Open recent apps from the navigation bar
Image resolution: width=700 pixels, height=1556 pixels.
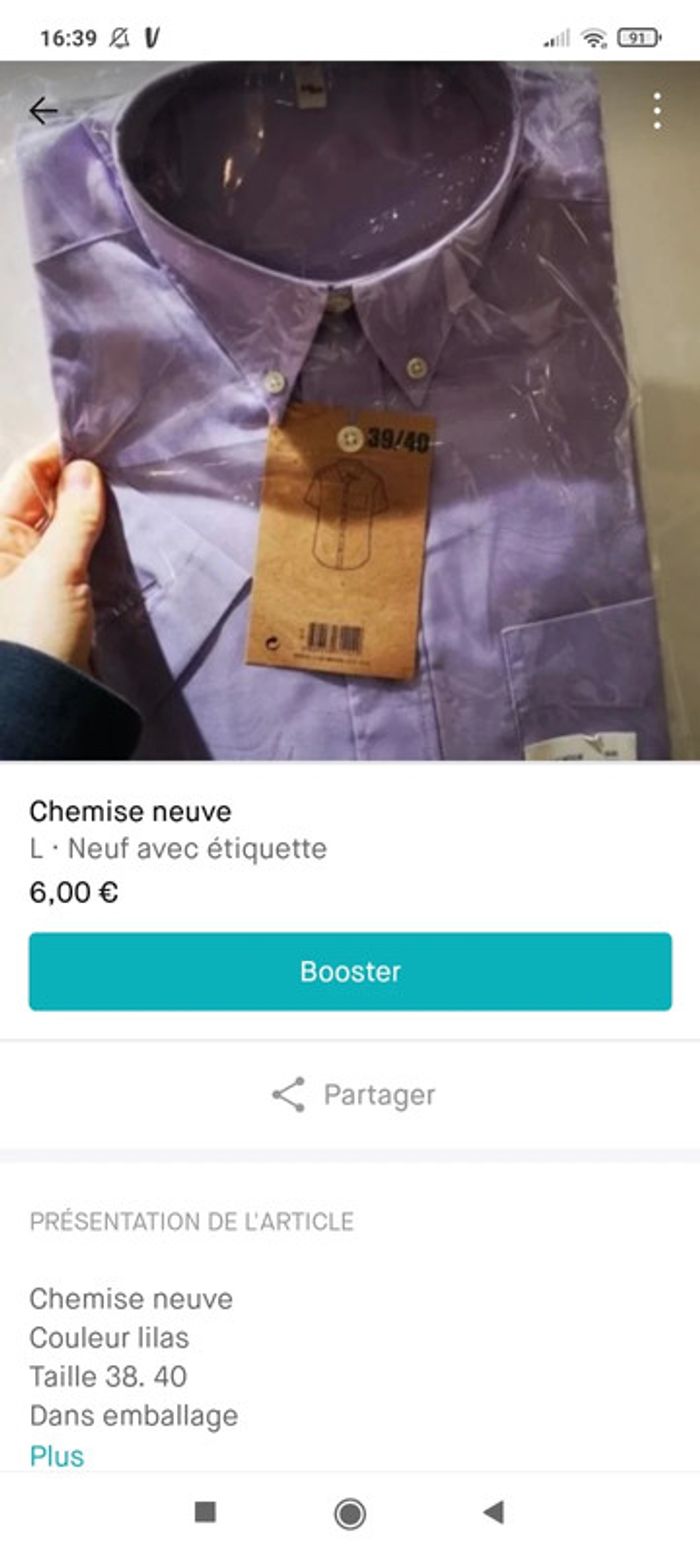tap(205, 1512)
